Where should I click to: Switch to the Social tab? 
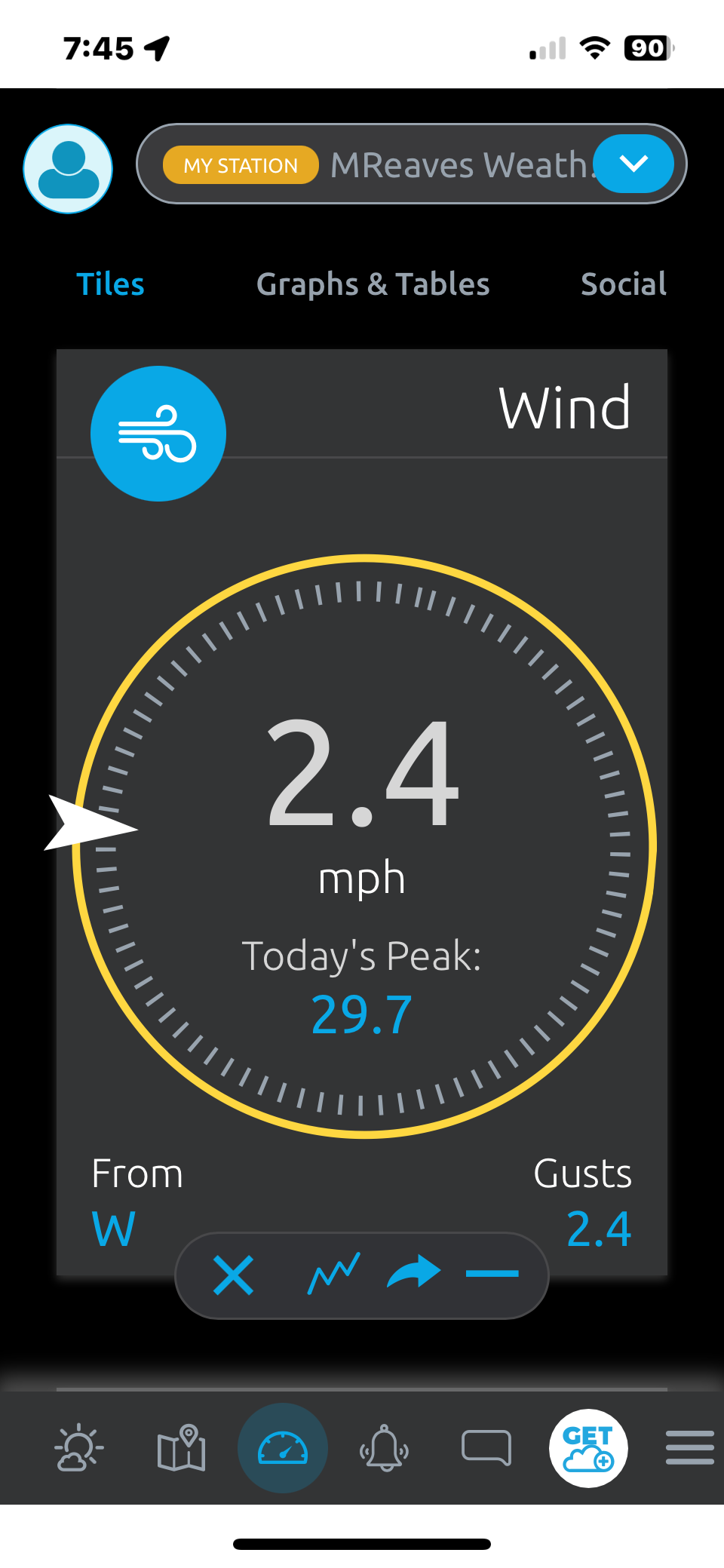[623, 284]
